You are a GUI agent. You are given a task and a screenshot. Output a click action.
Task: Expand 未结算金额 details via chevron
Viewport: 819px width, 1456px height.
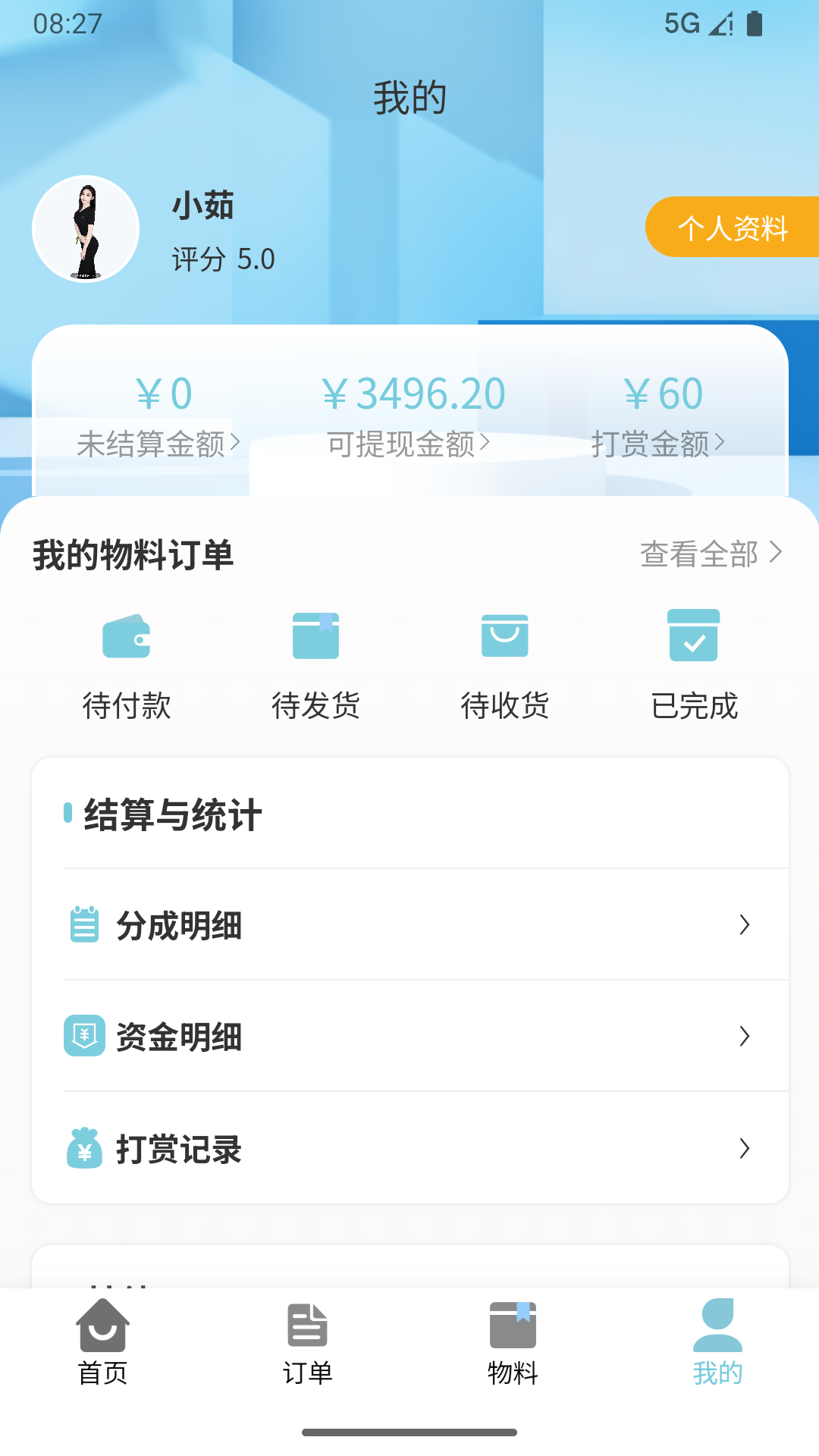click(x=234, y=442)
